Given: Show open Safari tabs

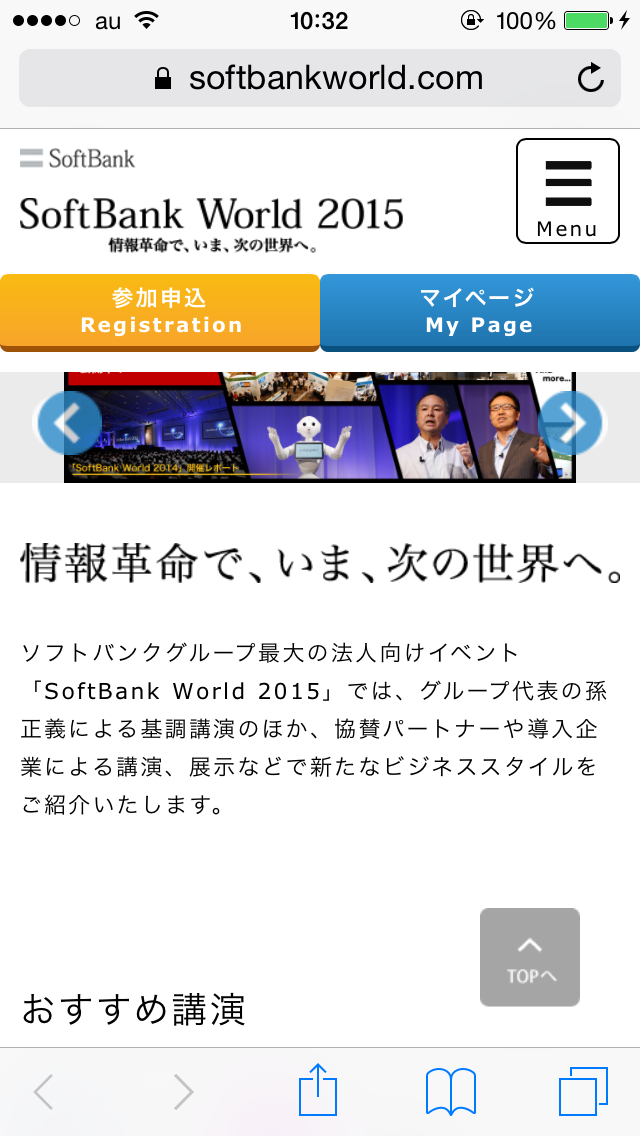Looking at the screenshot, I should tap(582, 1091).
